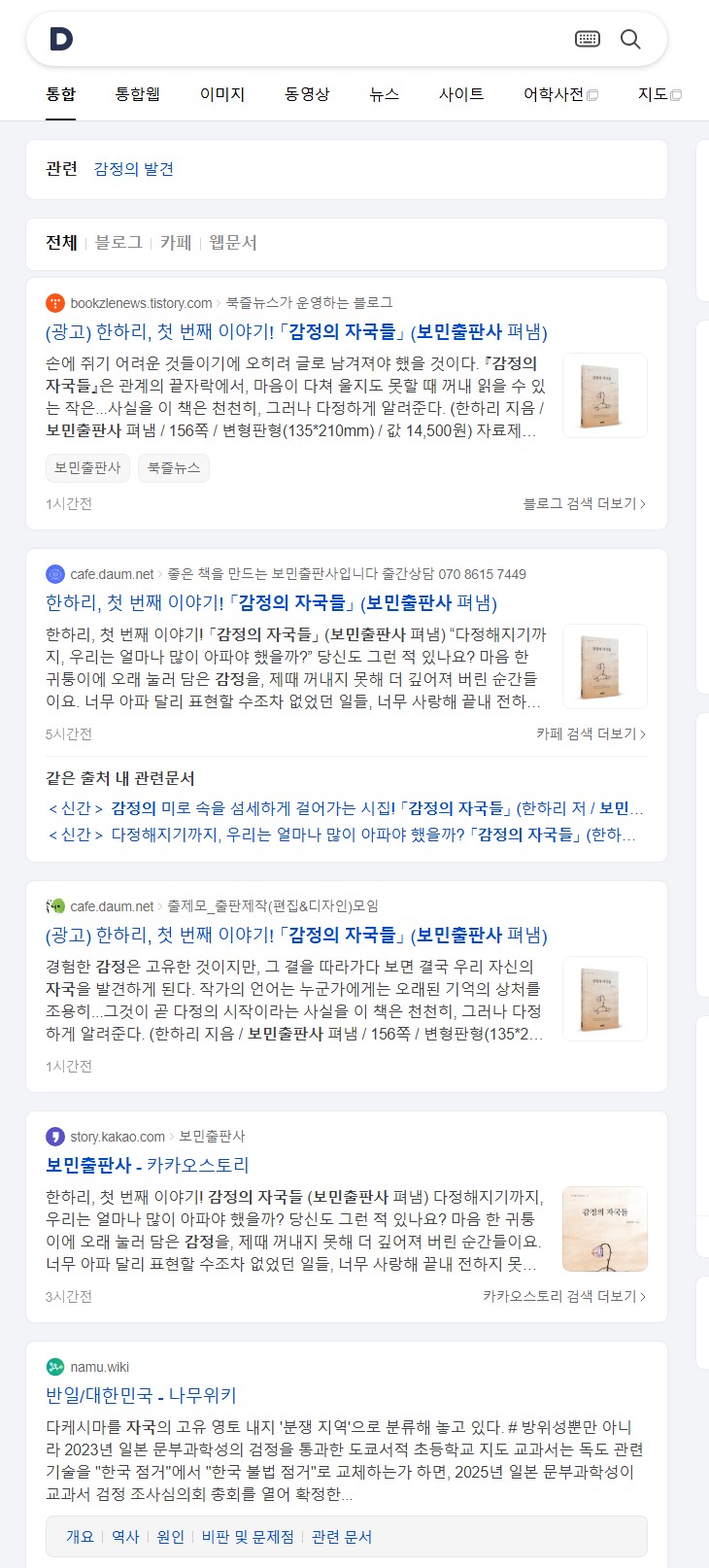Tap related search 감정의 발견

(133, 169)
